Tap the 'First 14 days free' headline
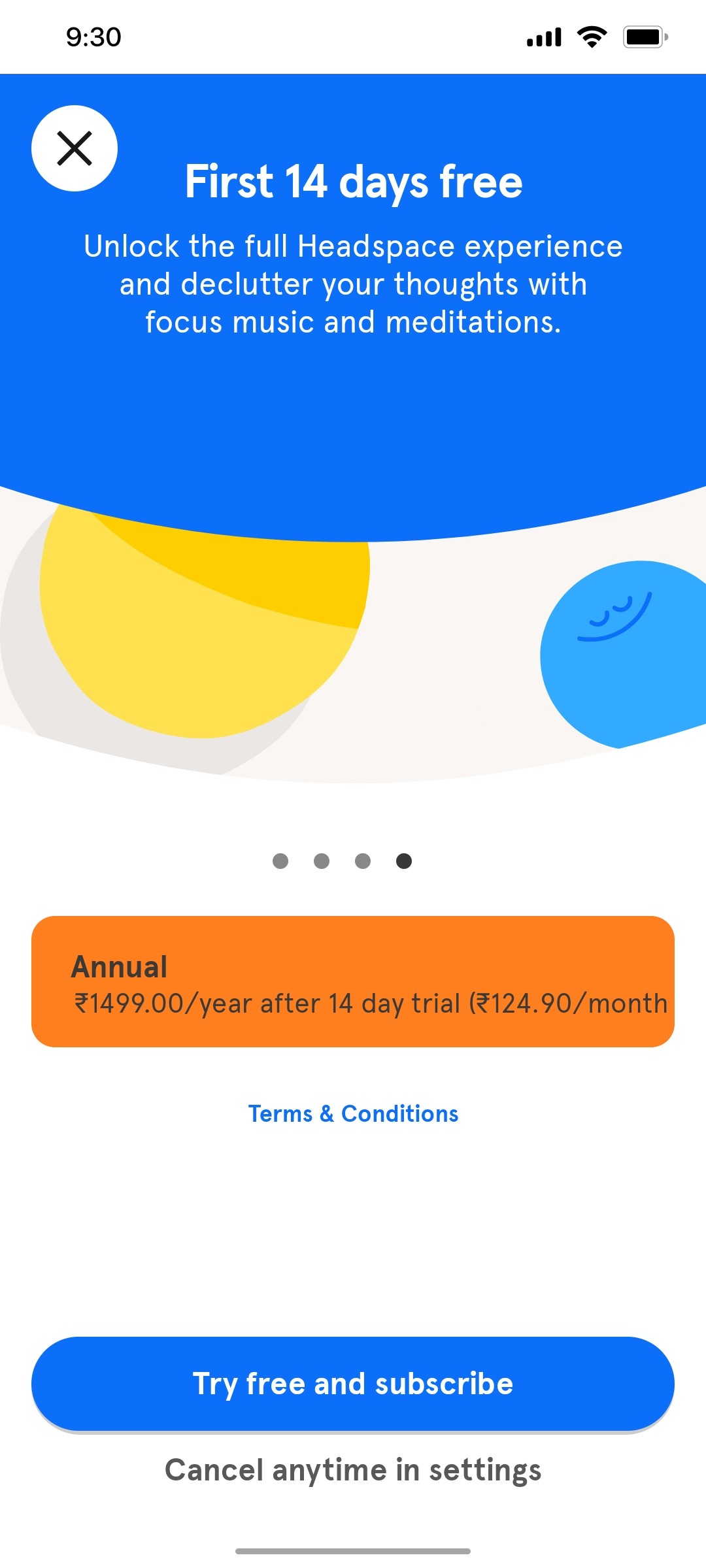 tap(353, 183)
